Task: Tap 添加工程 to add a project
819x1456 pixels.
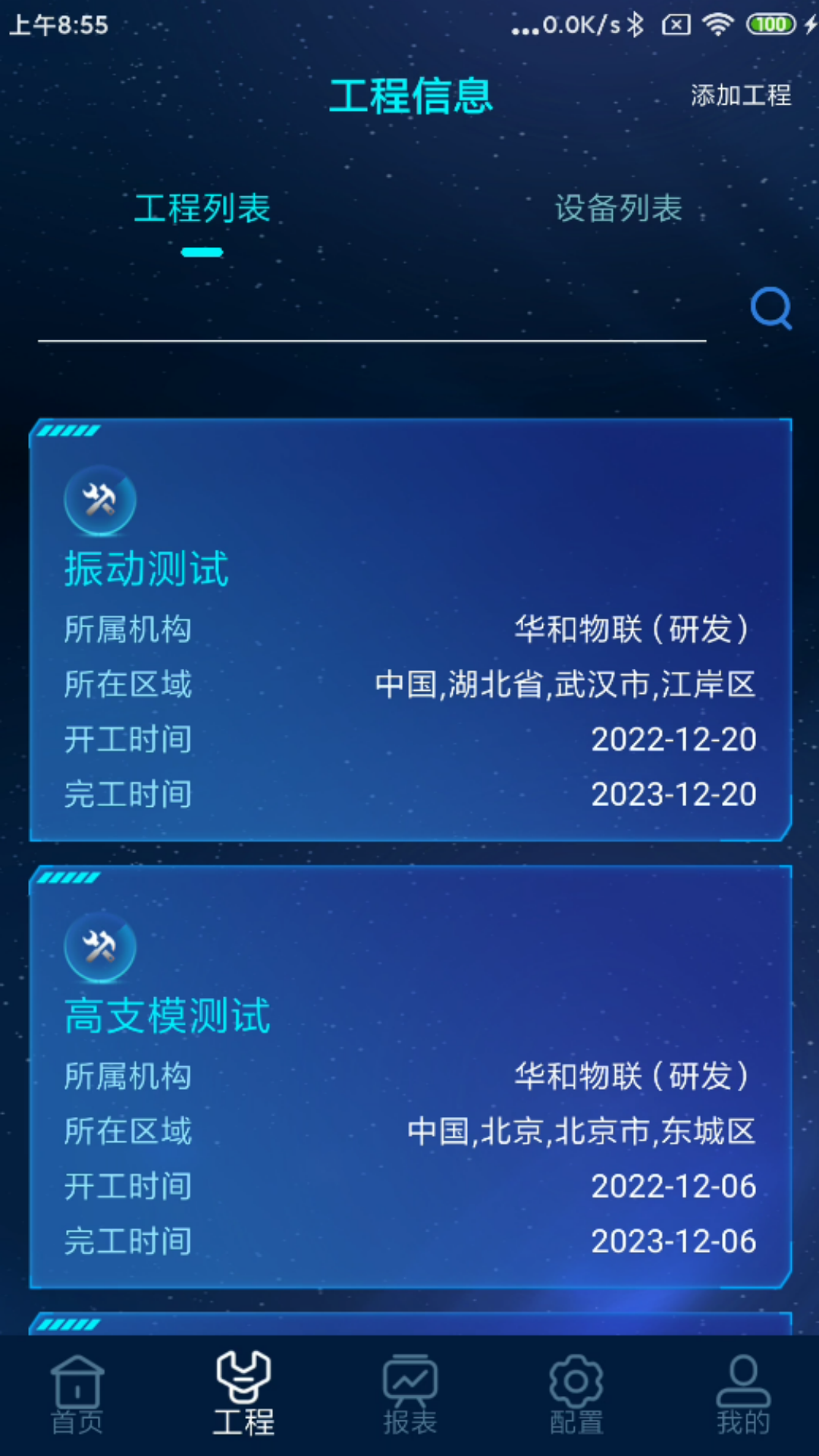Action: point(740,96)
